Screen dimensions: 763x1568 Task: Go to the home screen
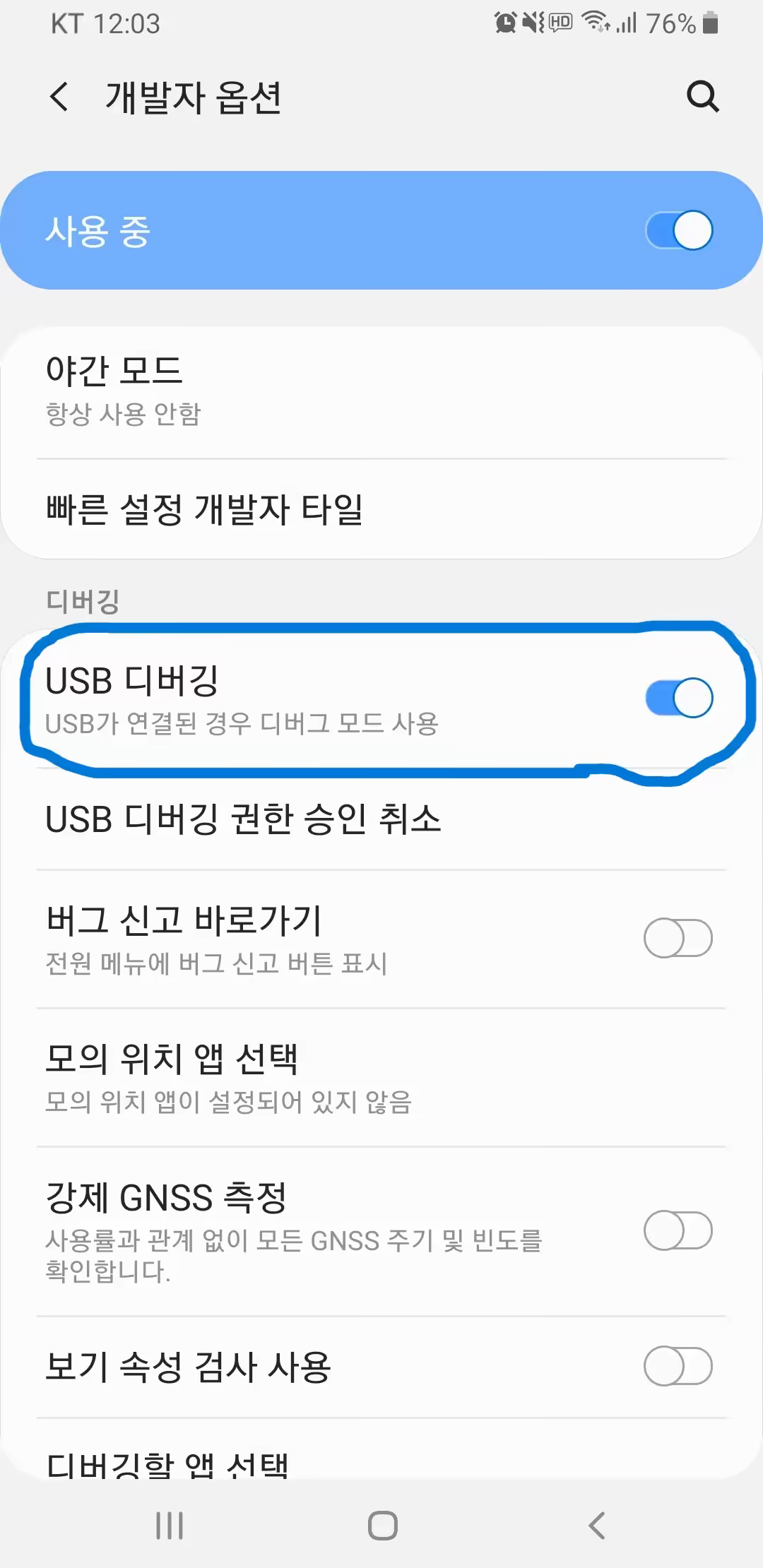tap(382, 1526)
